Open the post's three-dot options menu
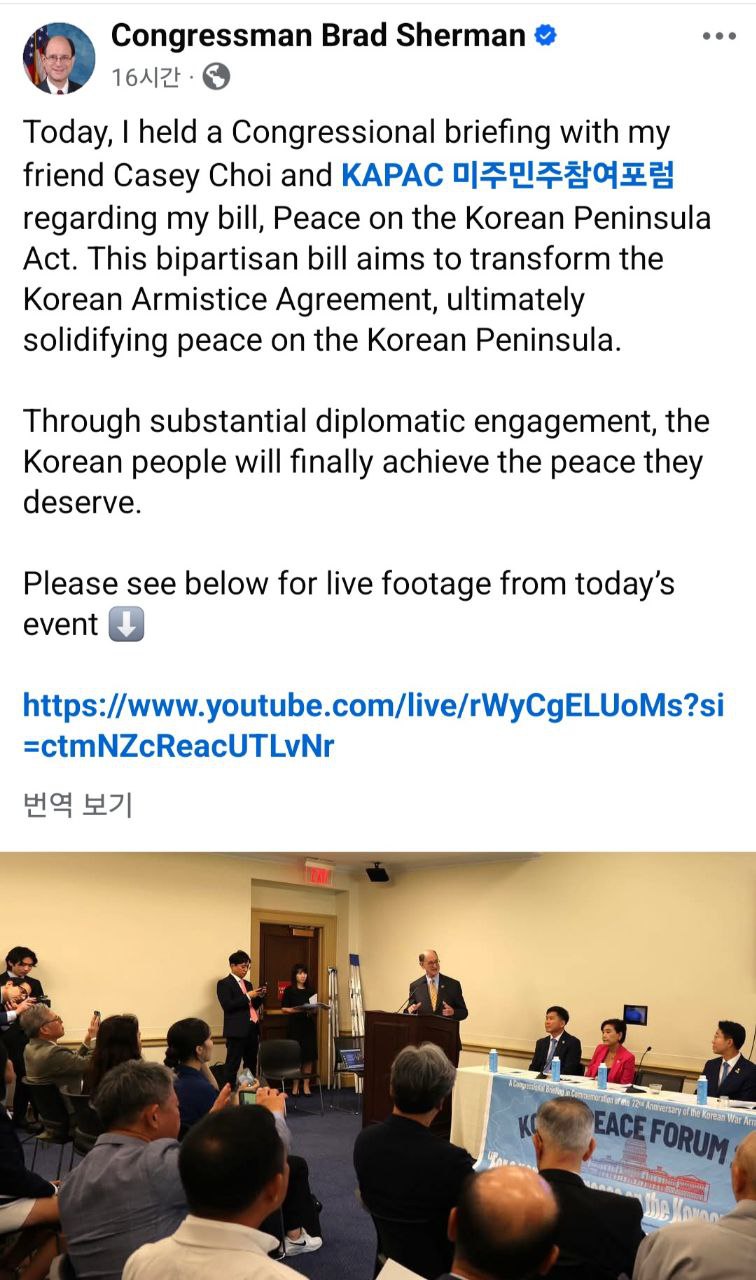Screen dimensions: 756x1280 (718, 37)
